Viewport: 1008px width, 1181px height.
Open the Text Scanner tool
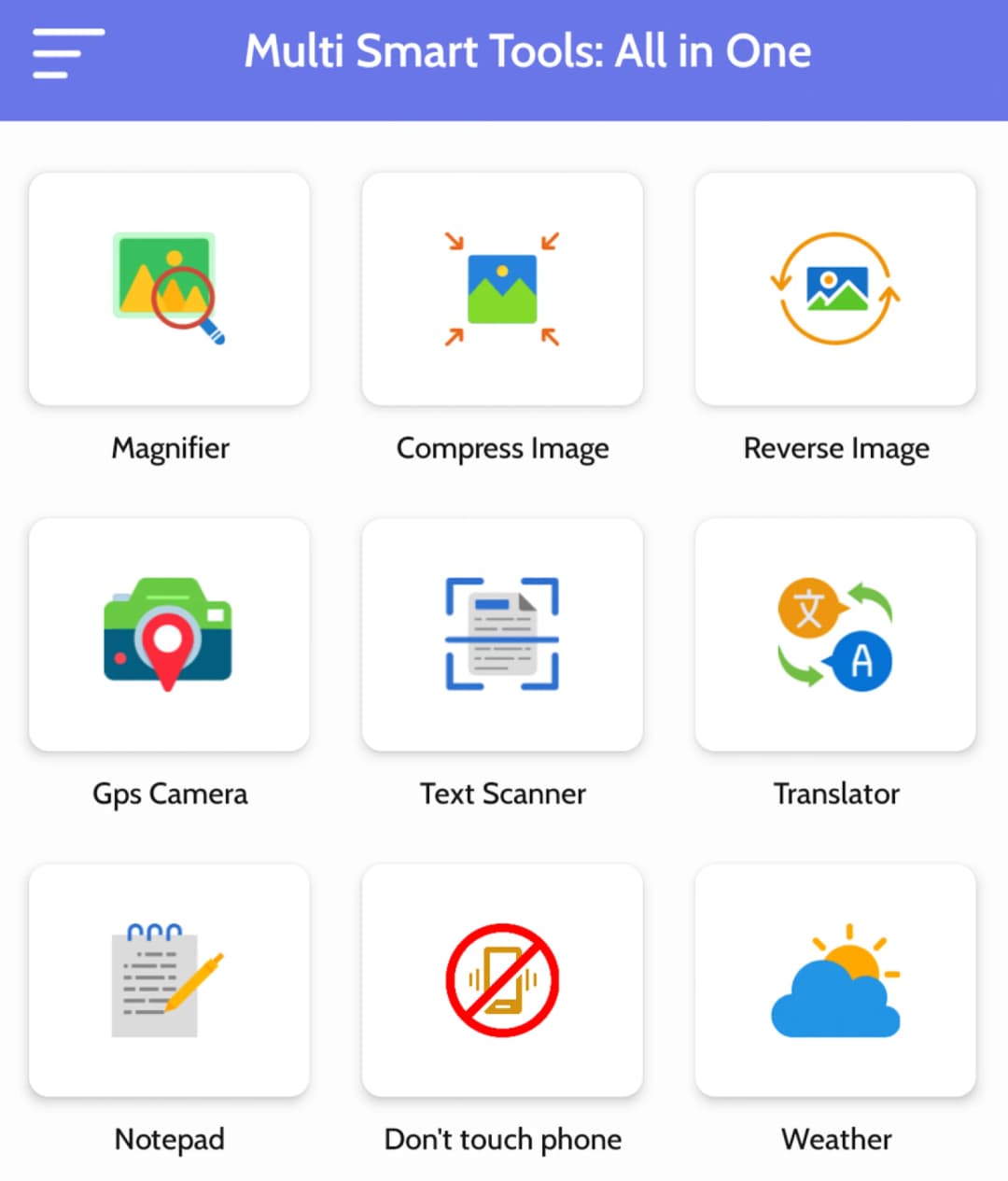[502, 635]
